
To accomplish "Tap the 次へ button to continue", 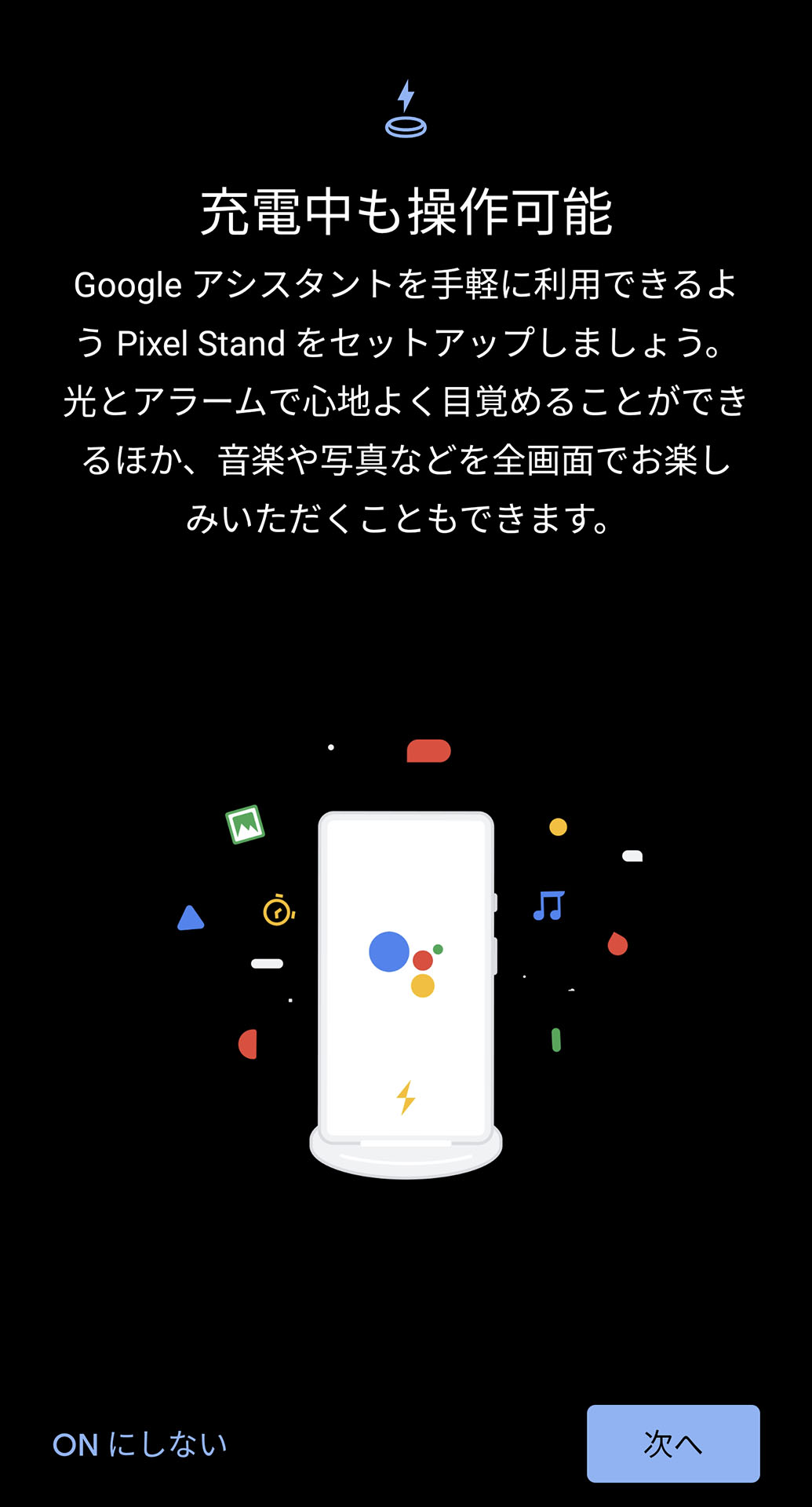I will click(x=673, y=1443).
